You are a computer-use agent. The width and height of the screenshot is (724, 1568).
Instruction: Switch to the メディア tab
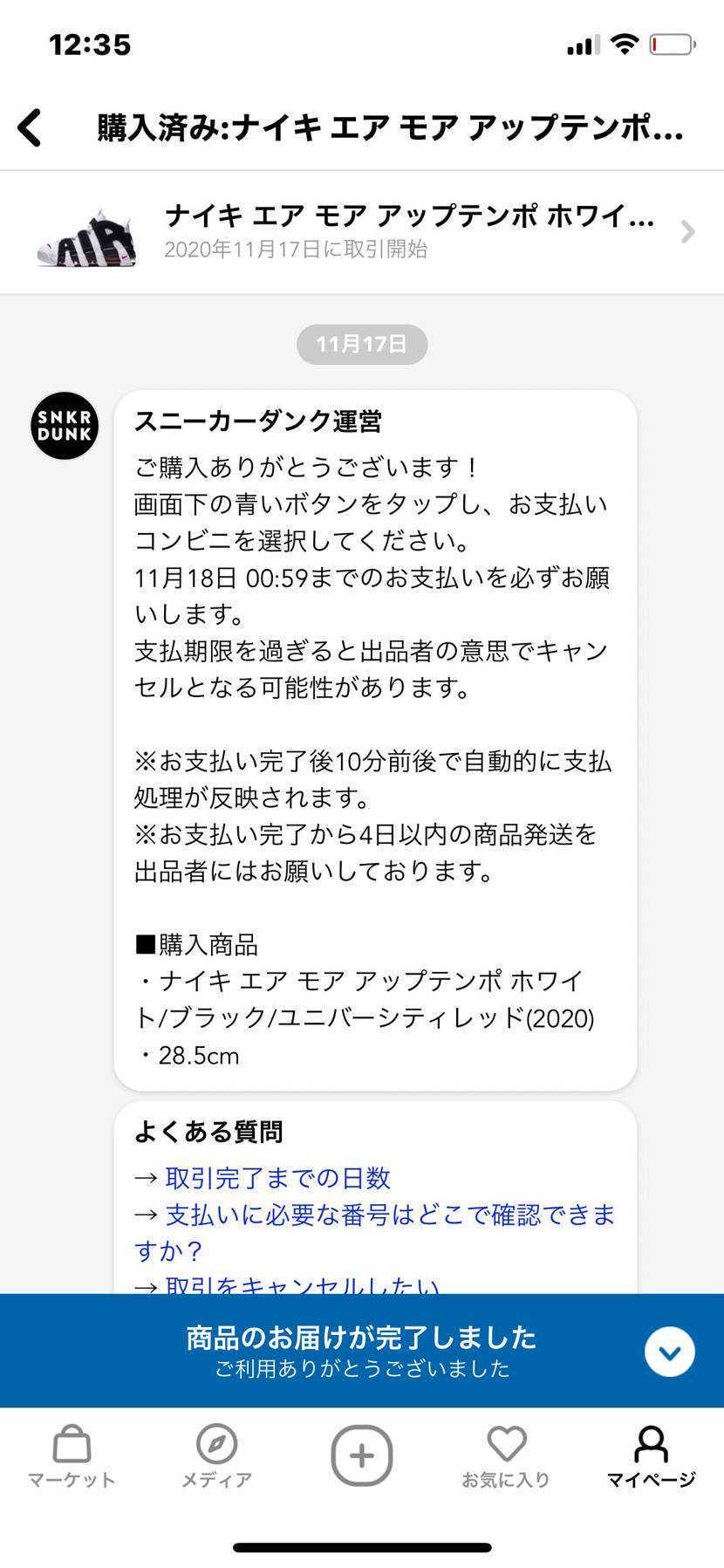[216, 1457]
